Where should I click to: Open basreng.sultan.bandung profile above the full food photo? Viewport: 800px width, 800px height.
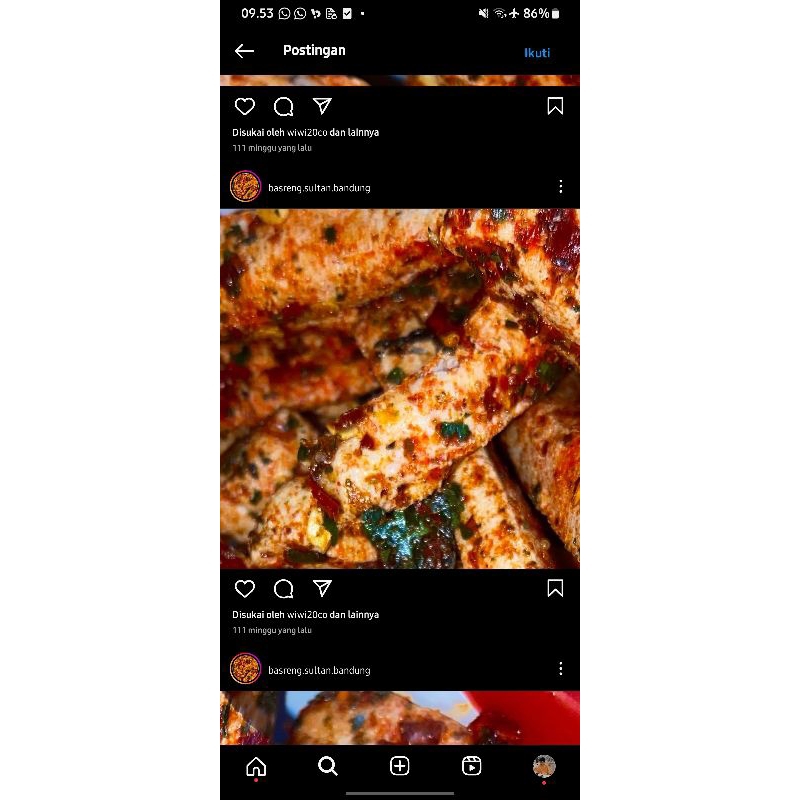(319, 187)
